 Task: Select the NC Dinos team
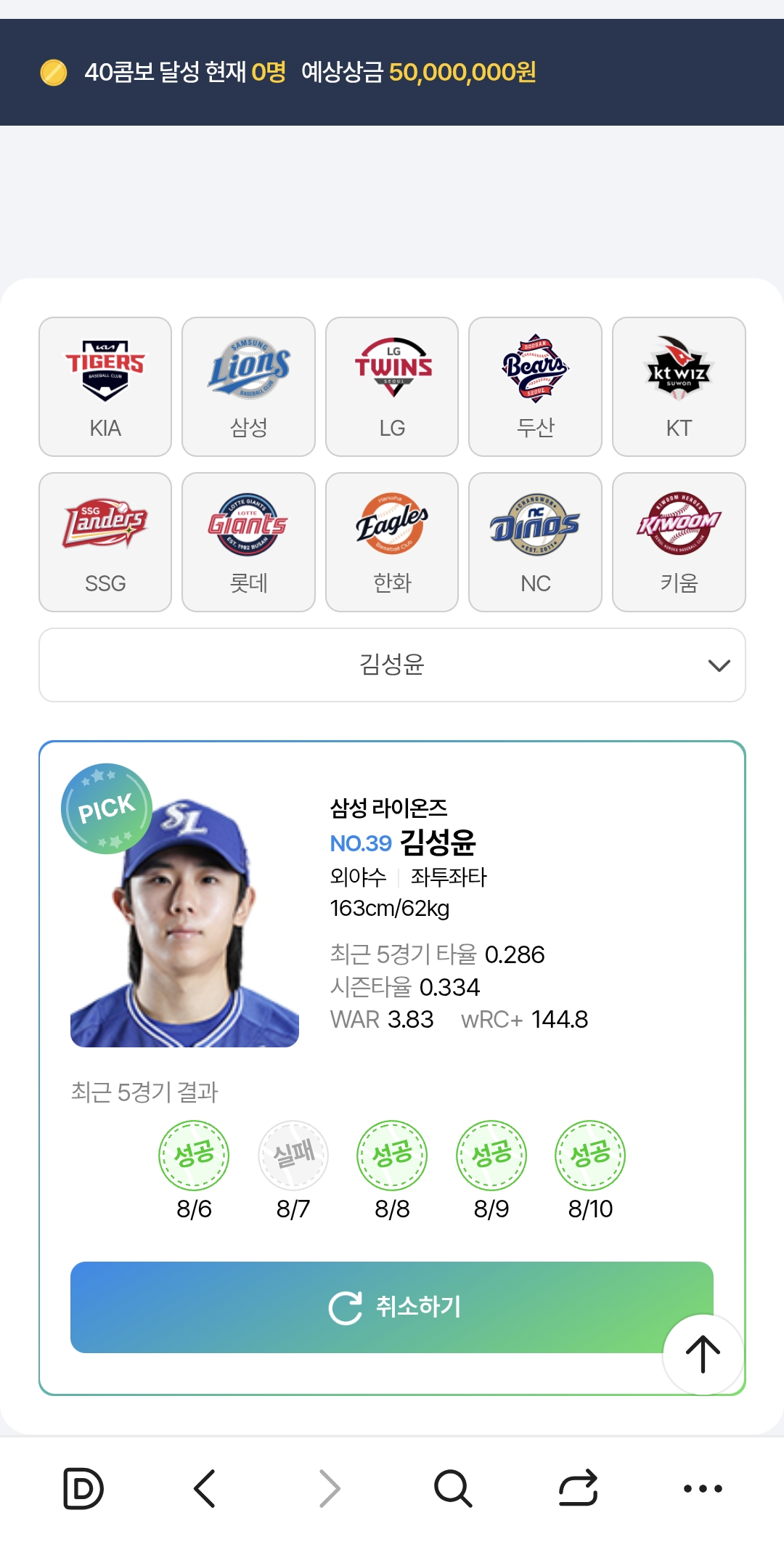coord(535,542)
